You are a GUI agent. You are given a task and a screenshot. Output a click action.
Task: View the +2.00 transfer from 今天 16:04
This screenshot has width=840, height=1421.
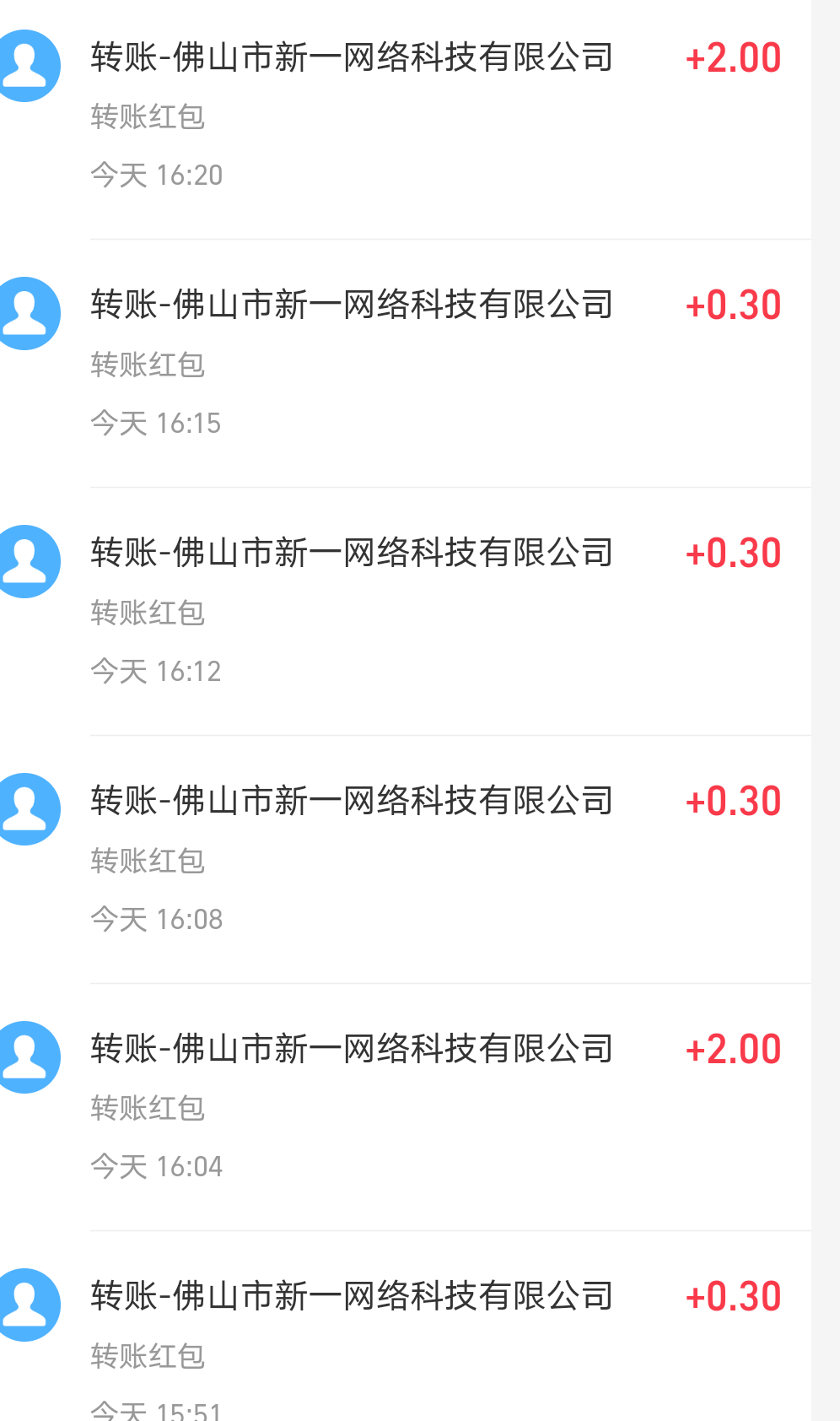point(406,1107)
